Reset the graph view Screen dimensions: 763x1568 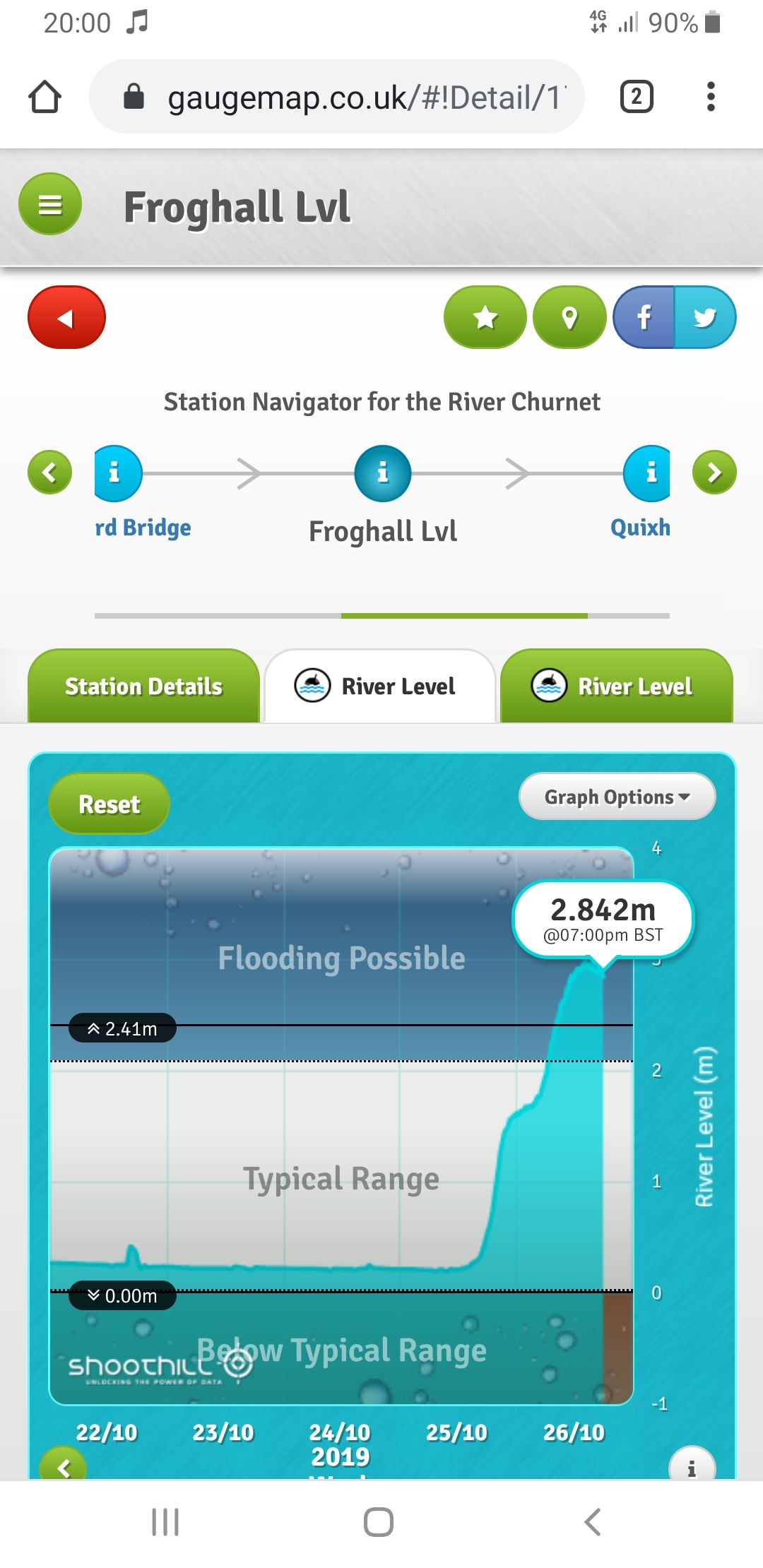pos(109,804)
